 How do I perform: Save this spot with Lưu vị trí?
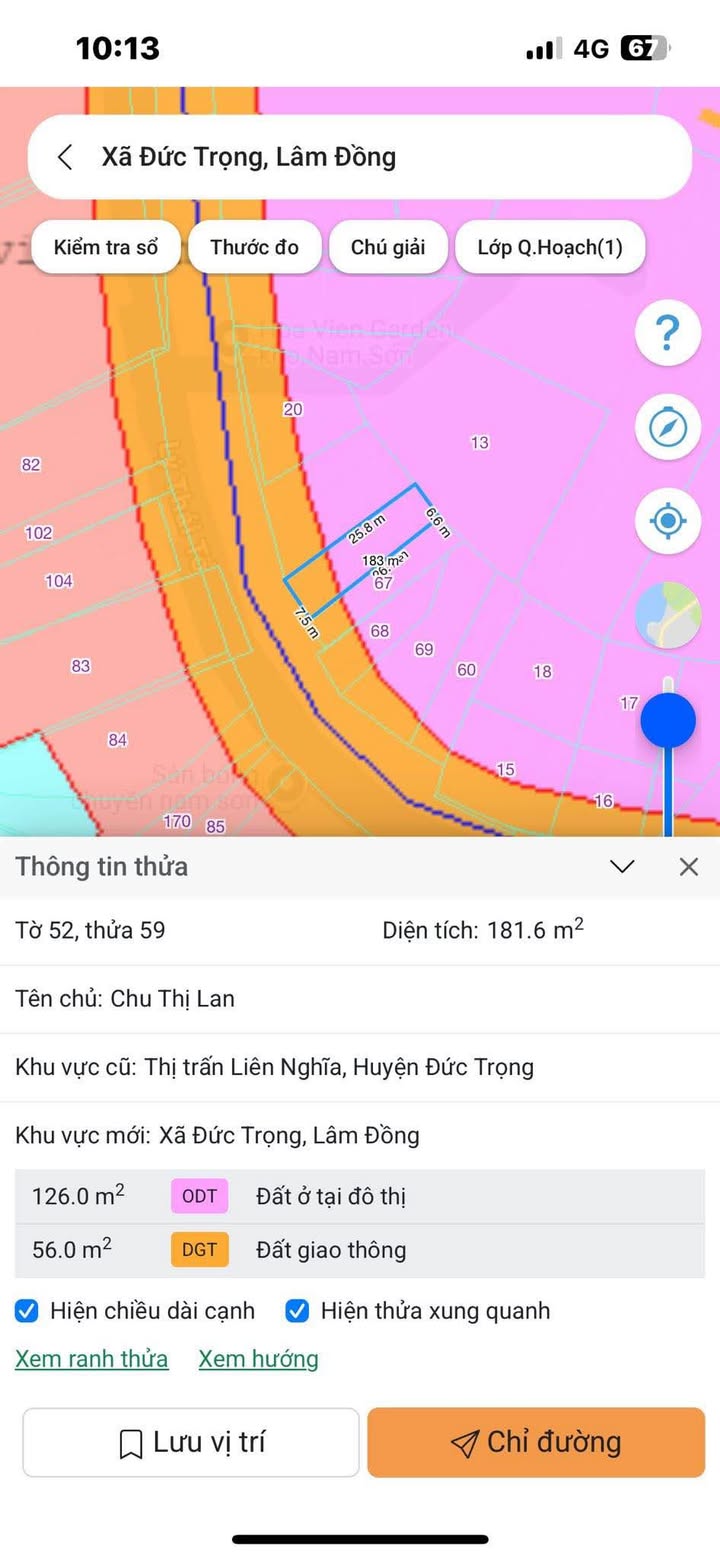click(x=191, y=1442)
